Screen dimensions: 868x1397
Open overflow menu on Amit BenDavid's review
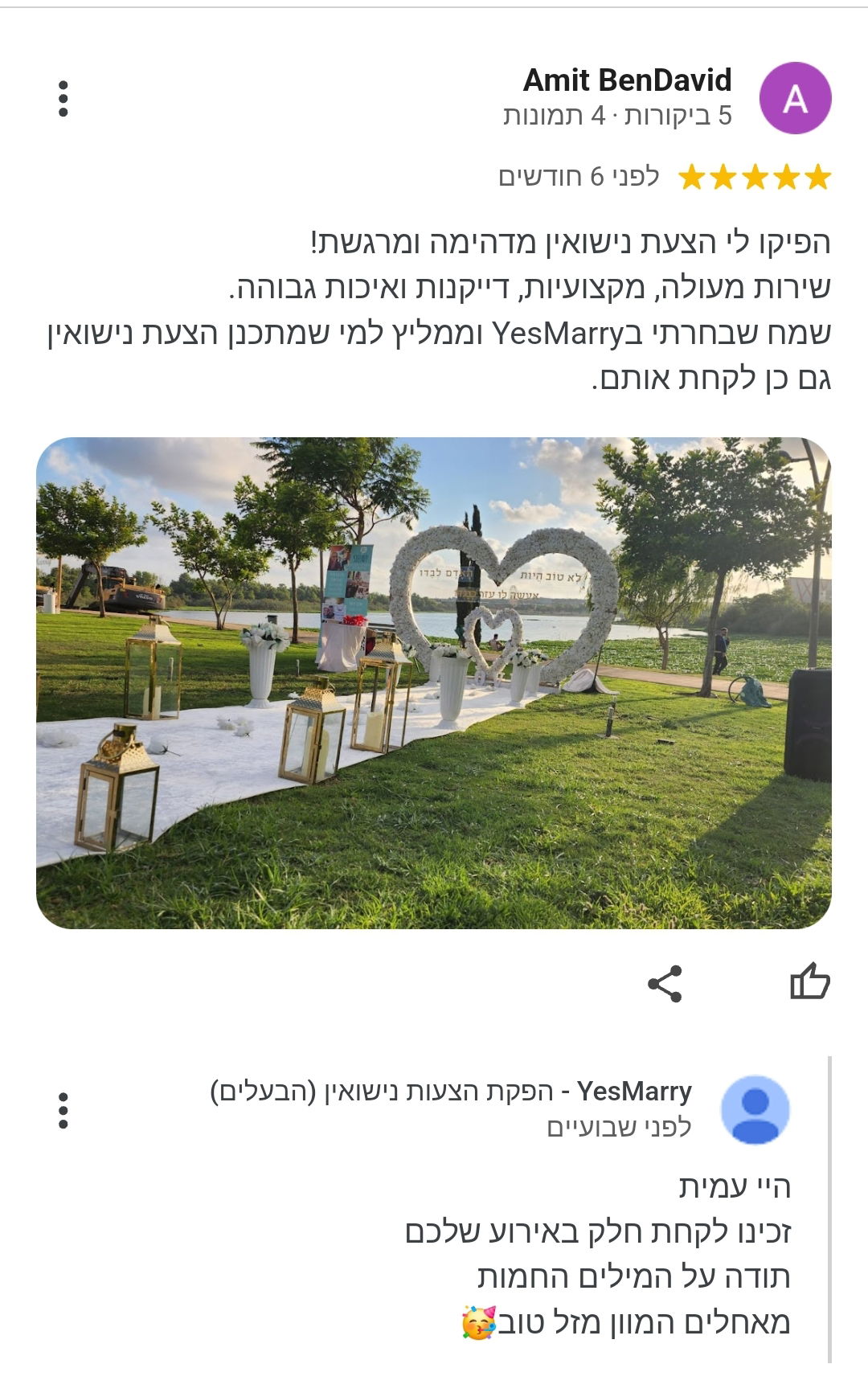point(63,99)
